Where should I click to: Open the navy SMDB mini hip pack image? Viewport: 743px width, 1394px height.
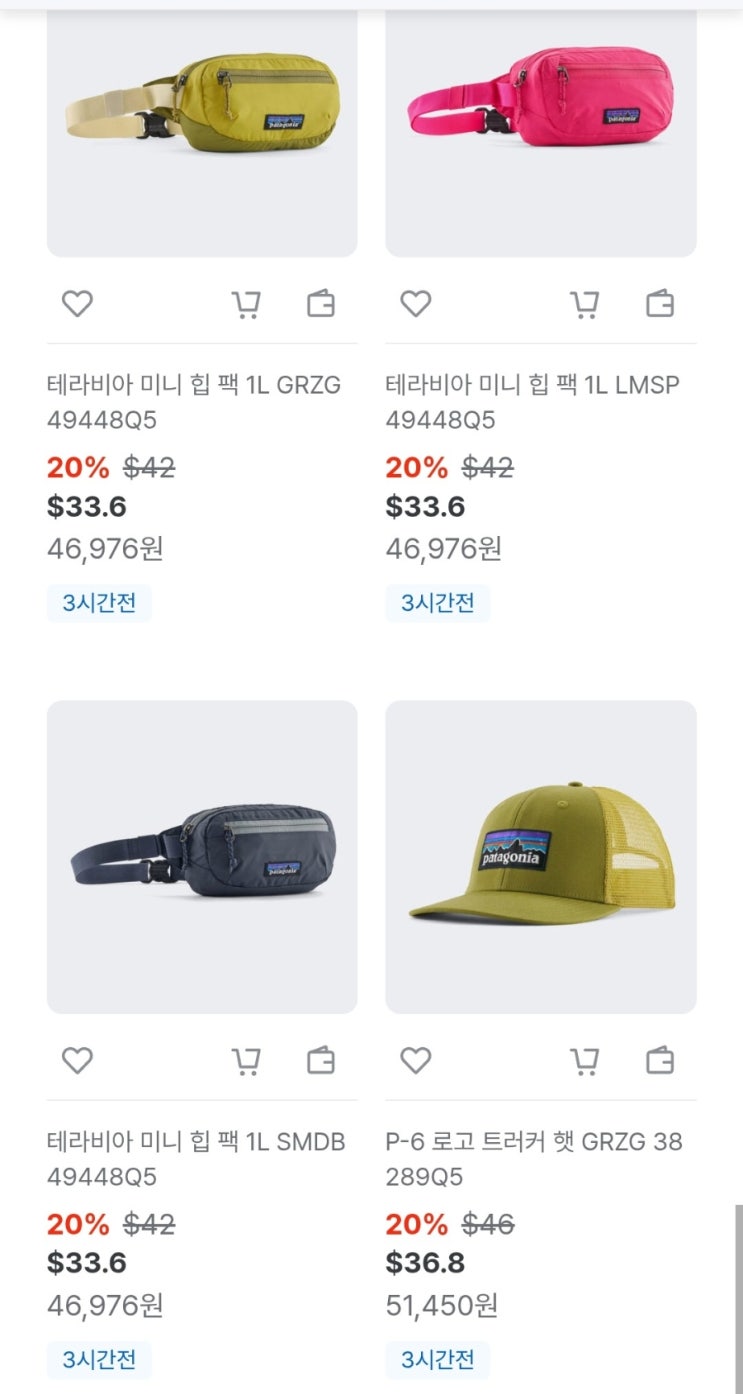click(202, 856)
